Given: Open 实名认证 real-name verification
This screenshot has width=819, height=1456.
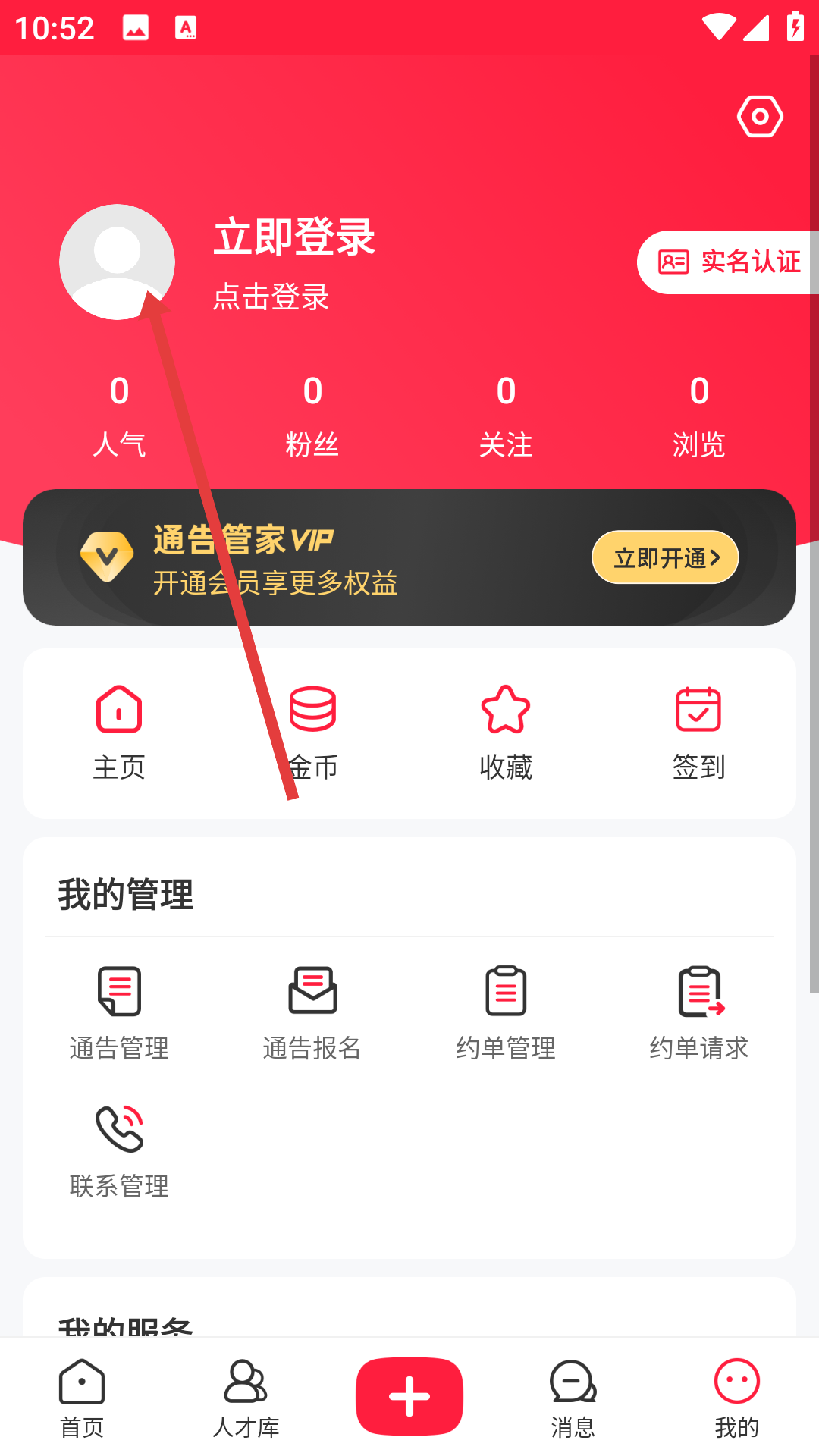Looking at the screenshot, I should click(730, 262).
